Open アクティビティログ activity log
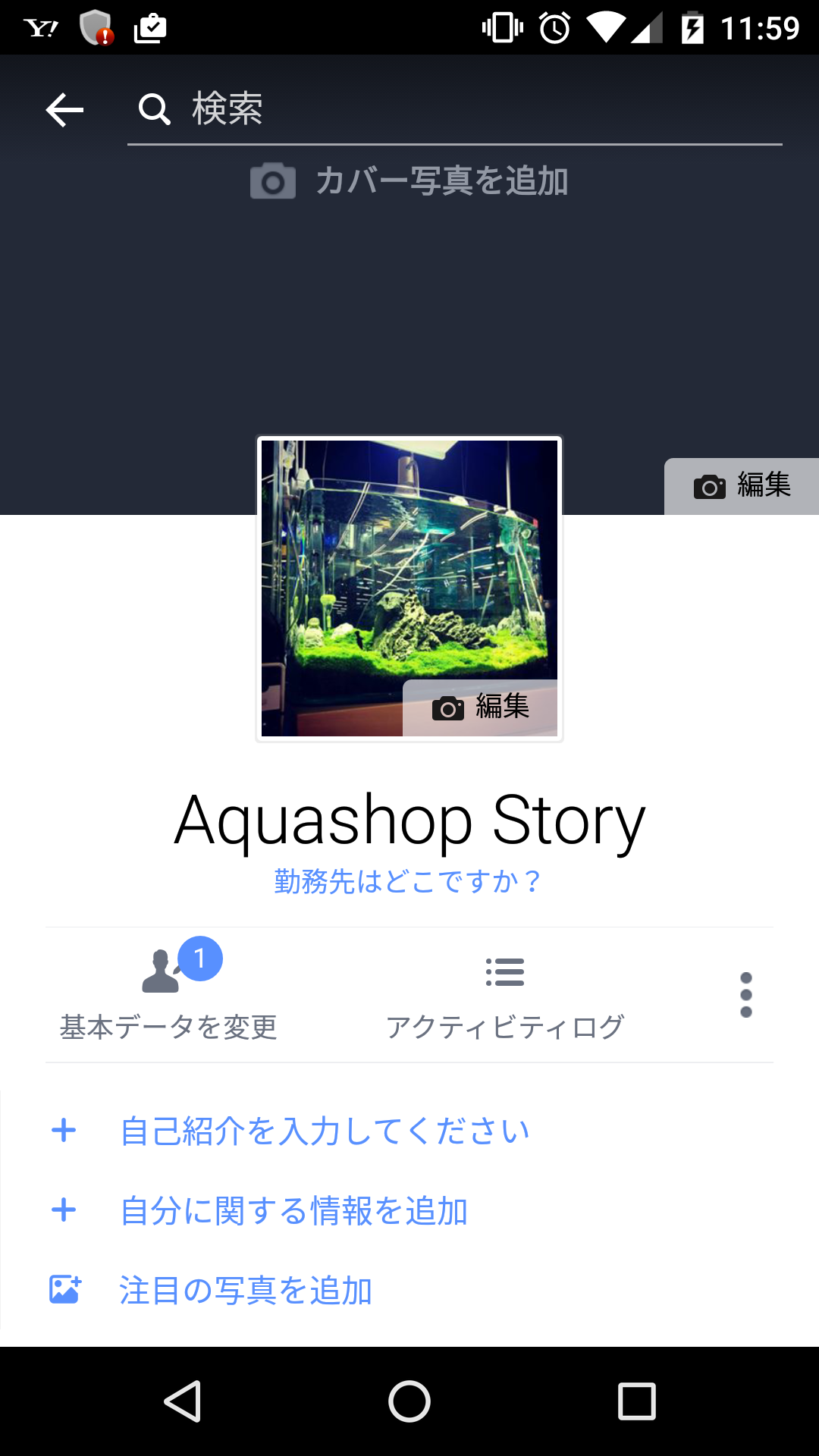The image size is (819, 1456). (505, 995)
